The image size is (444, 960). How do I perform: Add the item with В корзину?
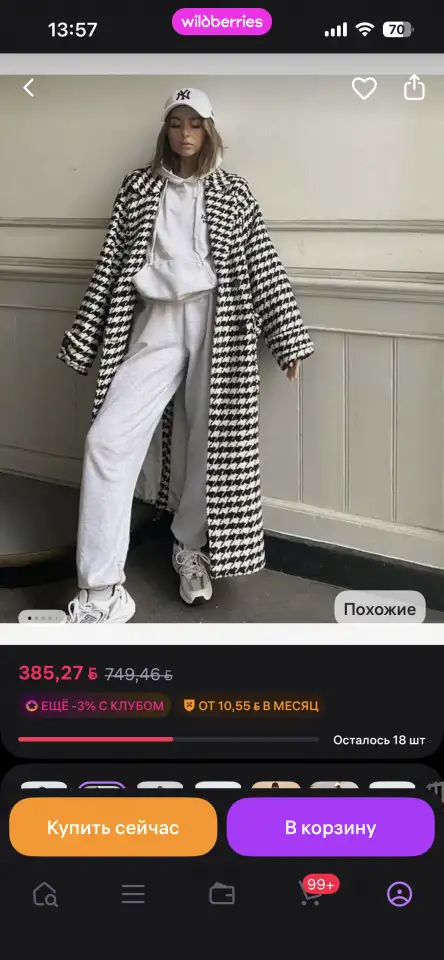331,828
